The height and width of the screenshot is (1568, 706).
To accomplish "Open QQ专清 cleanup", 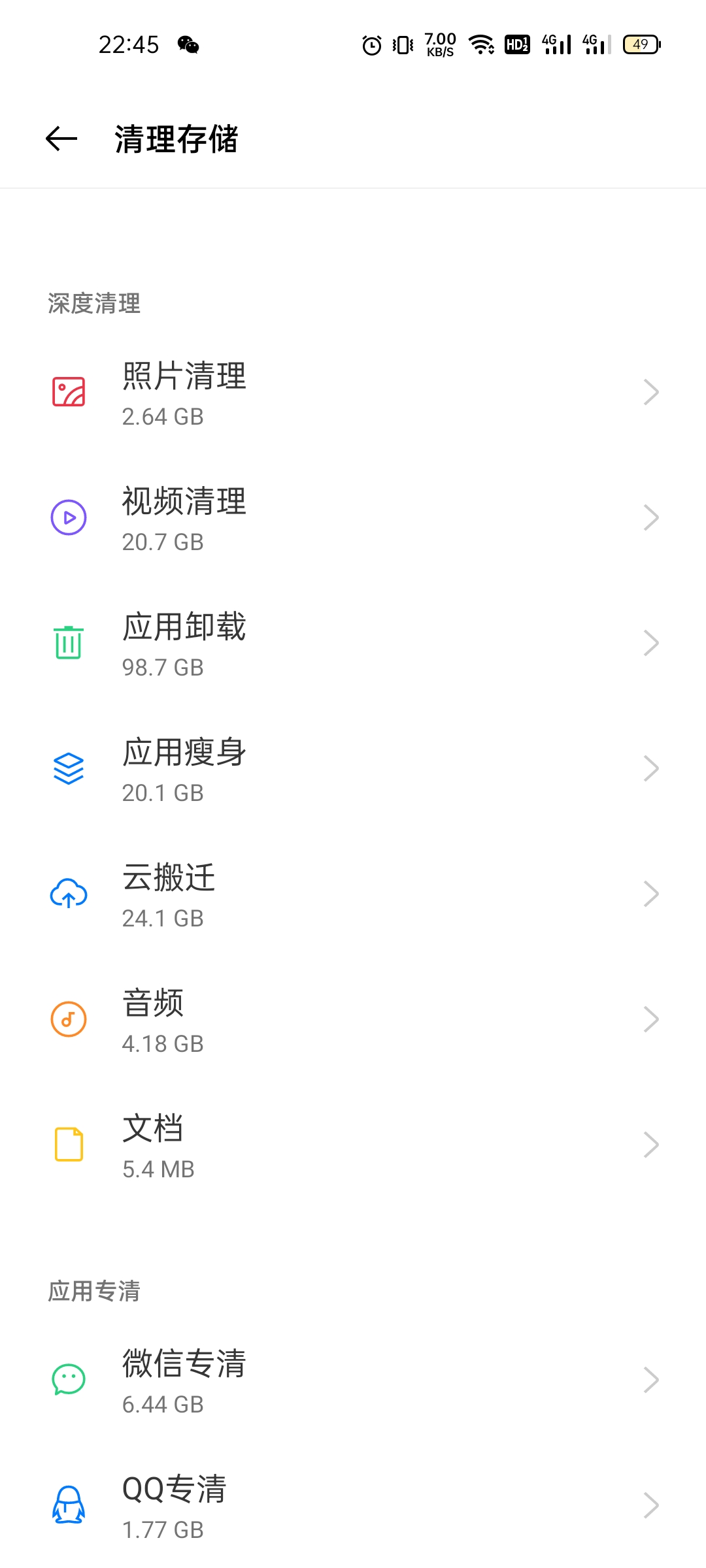I will (353, 1505).
